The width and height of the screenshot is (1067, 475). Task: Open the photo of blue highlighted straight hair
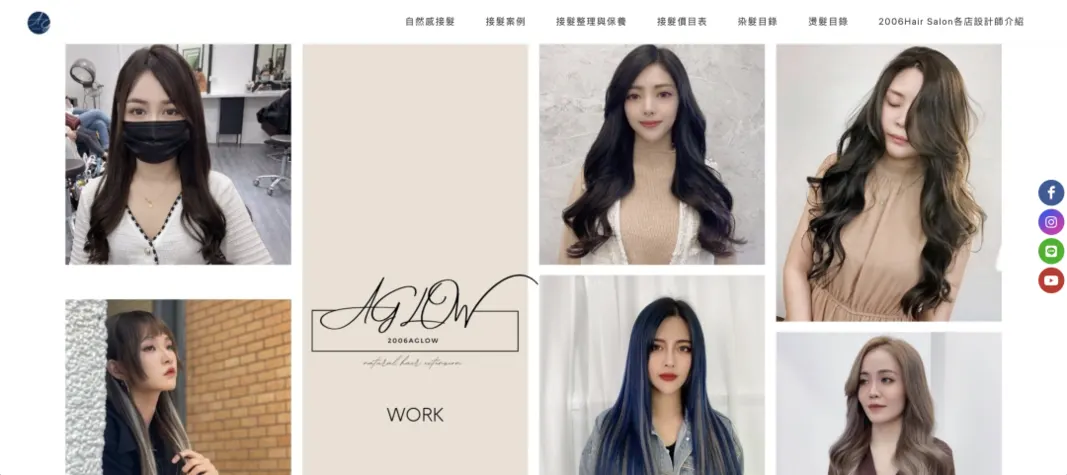(x=652, y=375)
